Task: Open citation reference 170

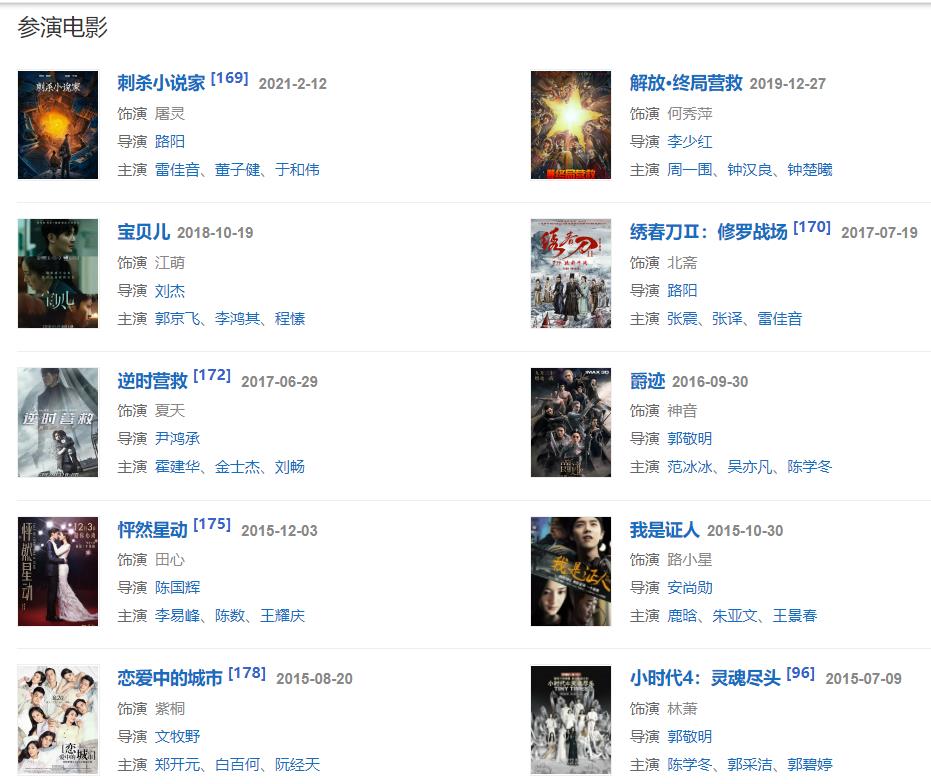Action: pyautogui.click(x=811, y=227)
